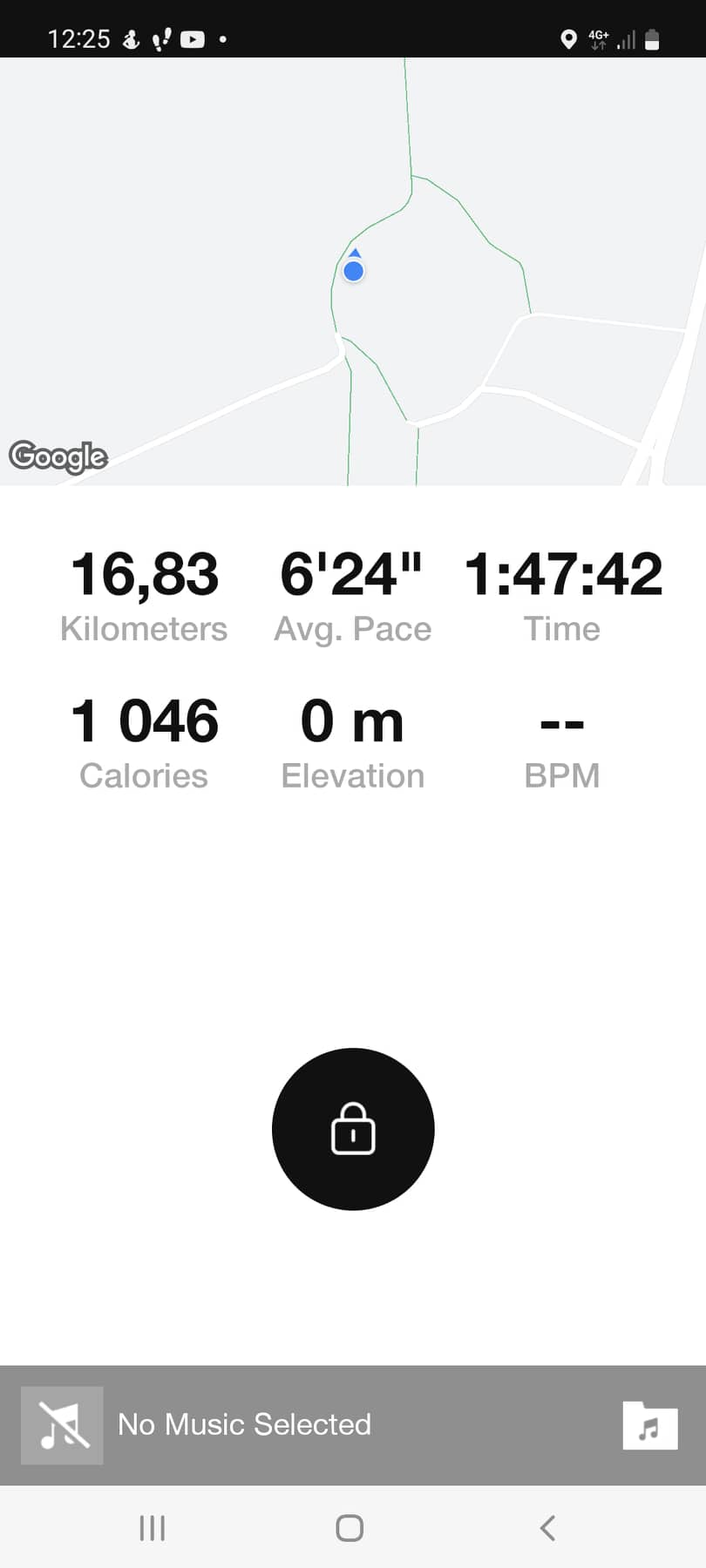Image resolution: width=706 pixels, height=1568 pixels.
Task: Open the music folder icon
Action: [x=650, y=1425]
